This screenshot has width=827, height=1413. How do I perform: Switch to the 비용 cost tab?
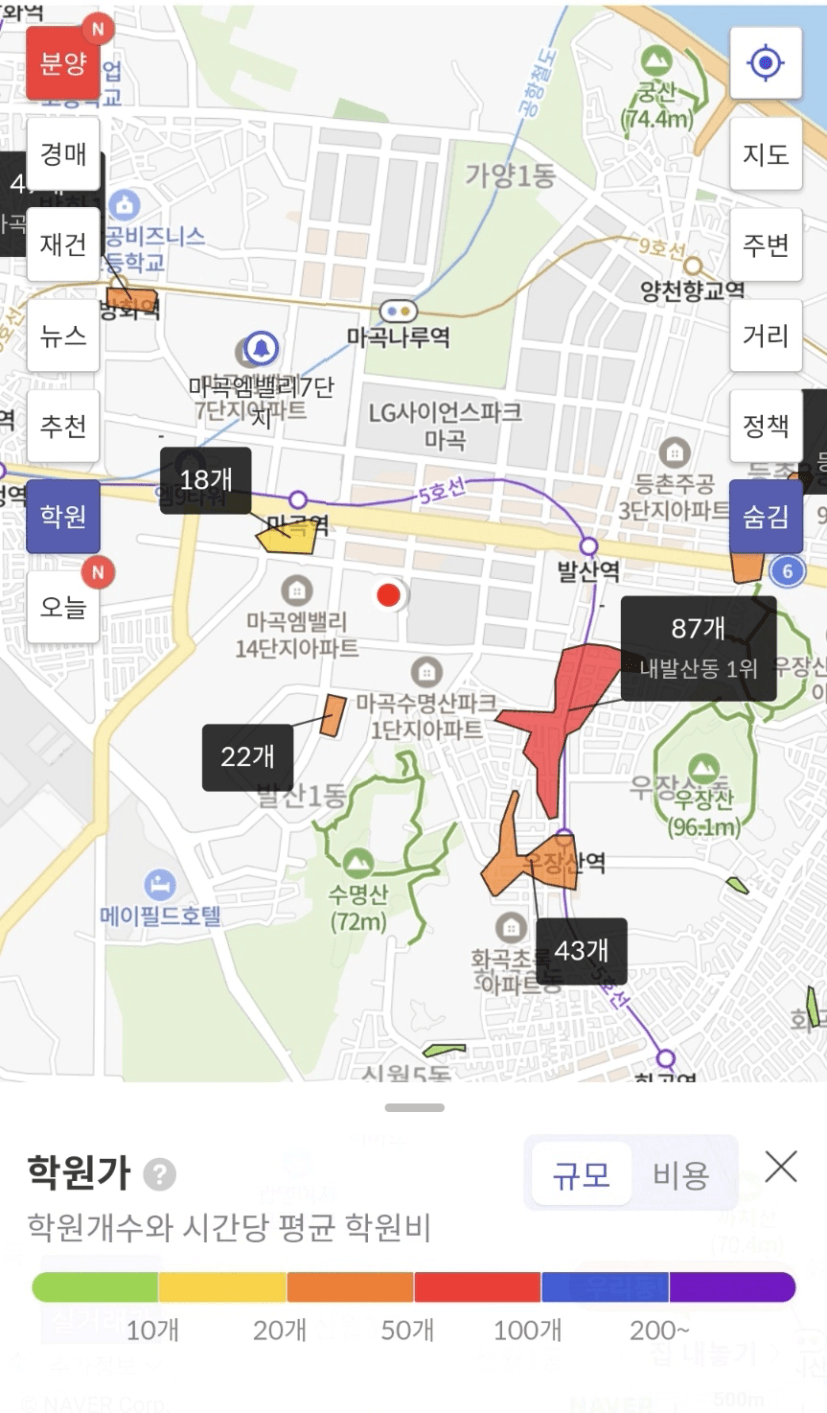click(x=681, y=1174)
